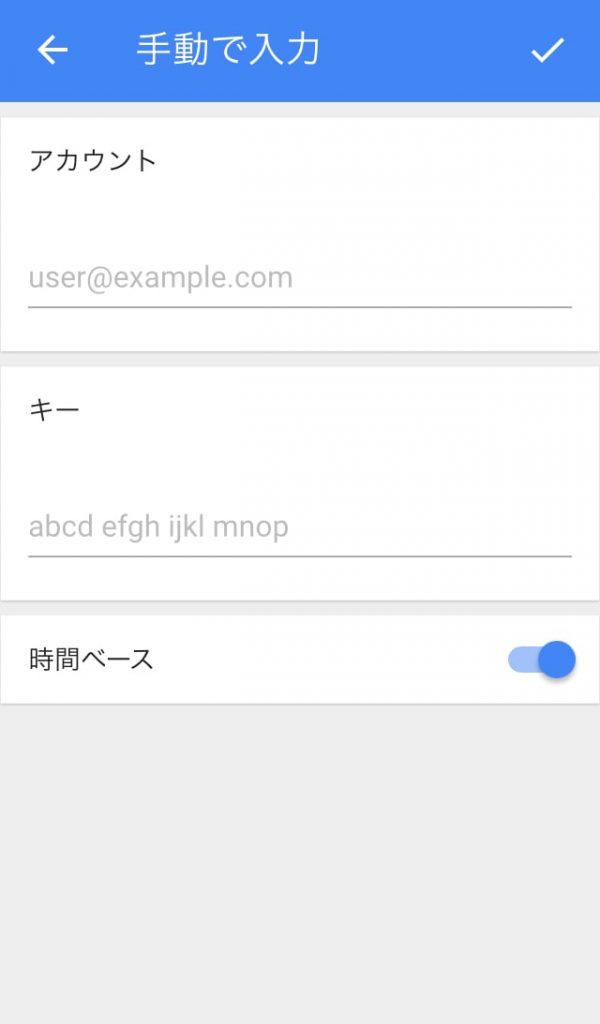Image resolution: width=600 pixels, height=1024 pixels.
Task: Confirm entry with the checkmark icon
Action: pos(547,50)
